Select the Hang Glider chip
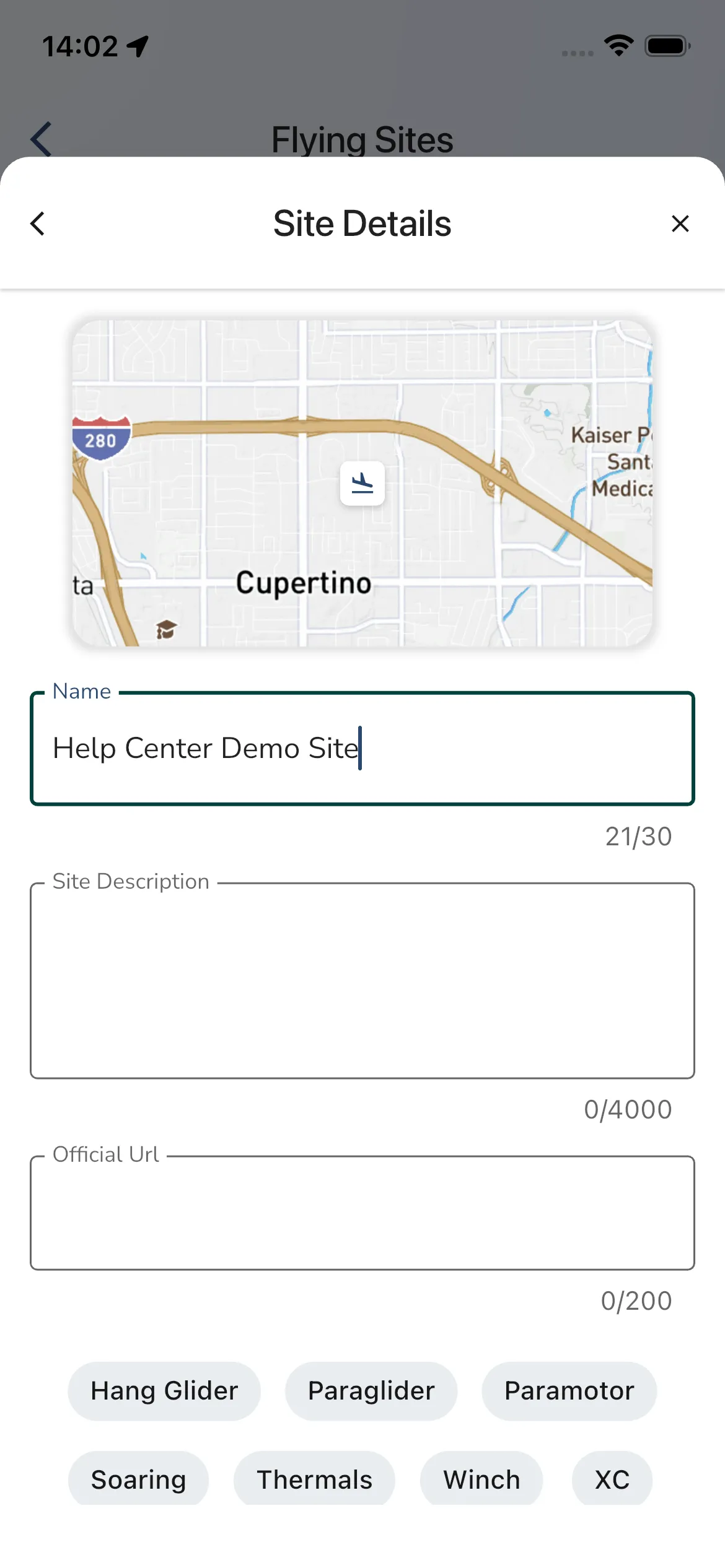725x1568 pixels. pyautogui.click(x=164, y=1391)
